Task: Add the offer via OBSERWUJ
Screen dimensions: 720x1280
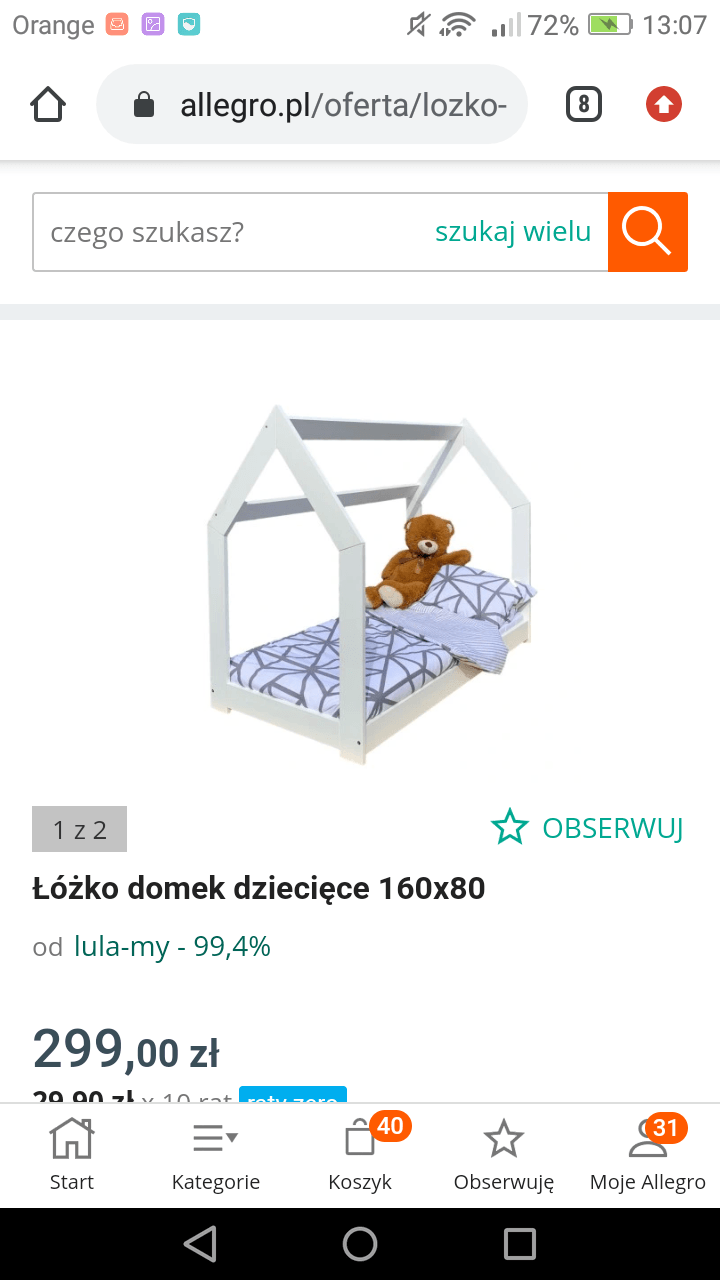Action: coord(588,828)
